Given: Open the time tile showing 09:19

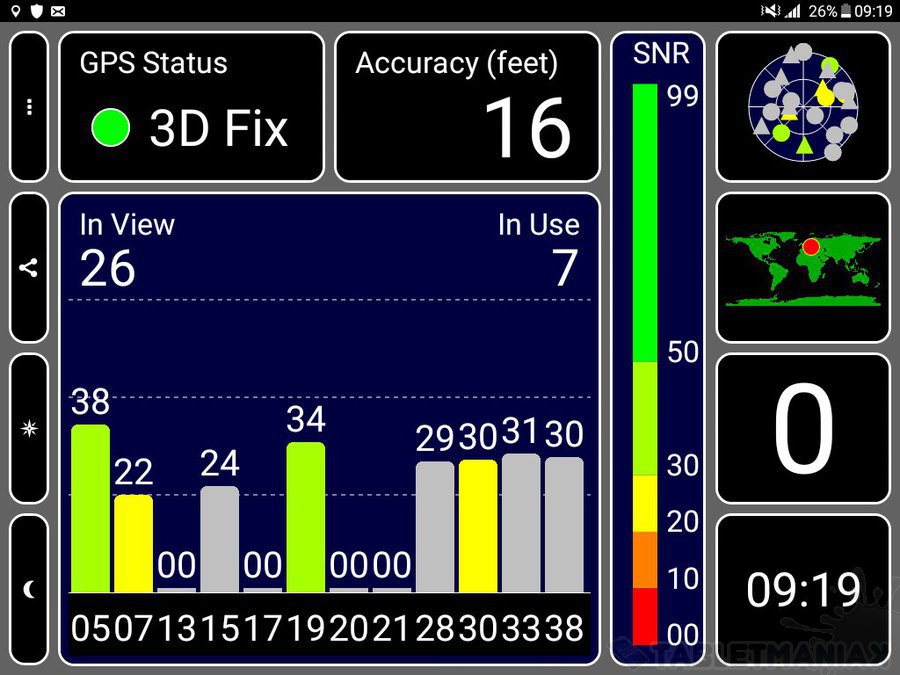Looking at the screenshot, I should pyautogui.click(x=803, y=589).
